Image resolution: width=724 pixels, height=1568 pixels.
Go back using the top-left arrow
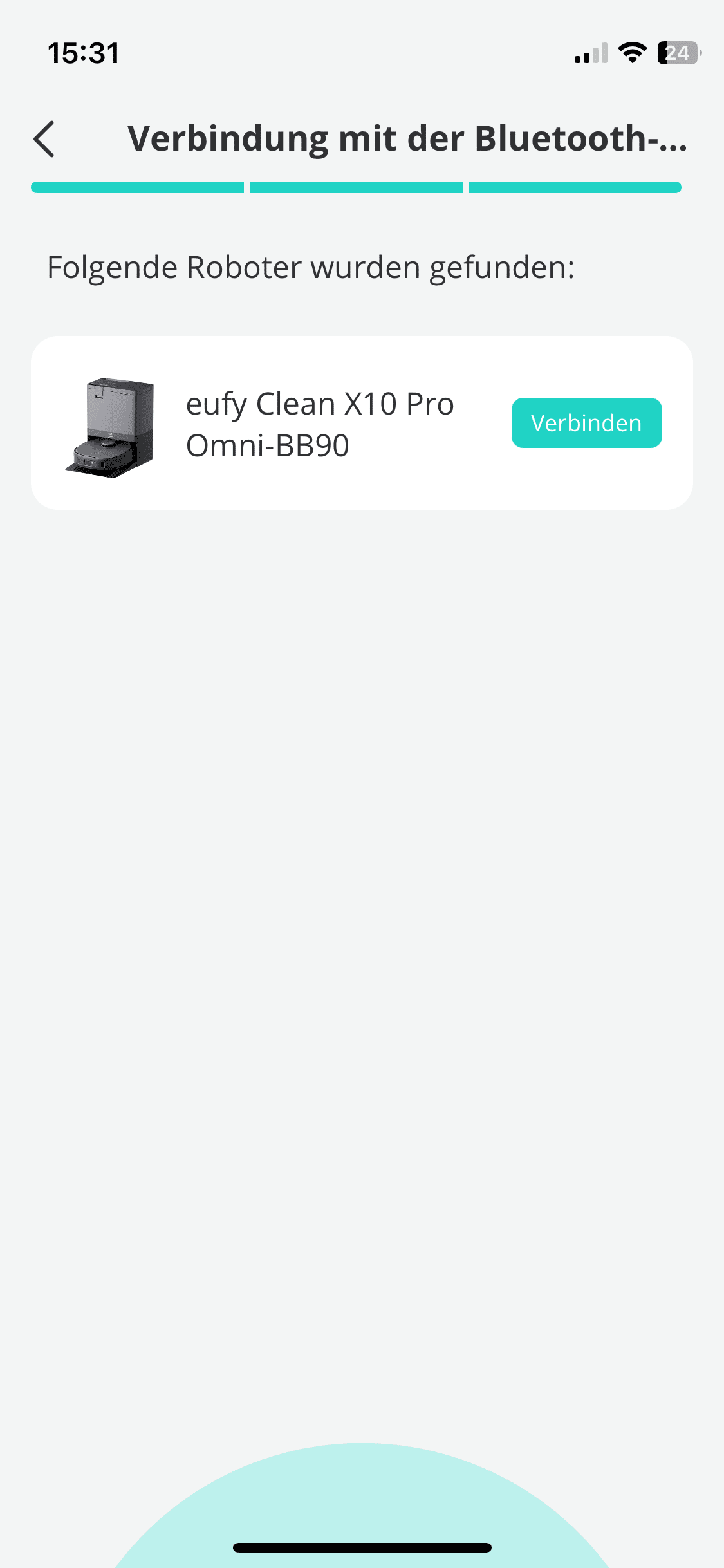click(x=44, y=139)
